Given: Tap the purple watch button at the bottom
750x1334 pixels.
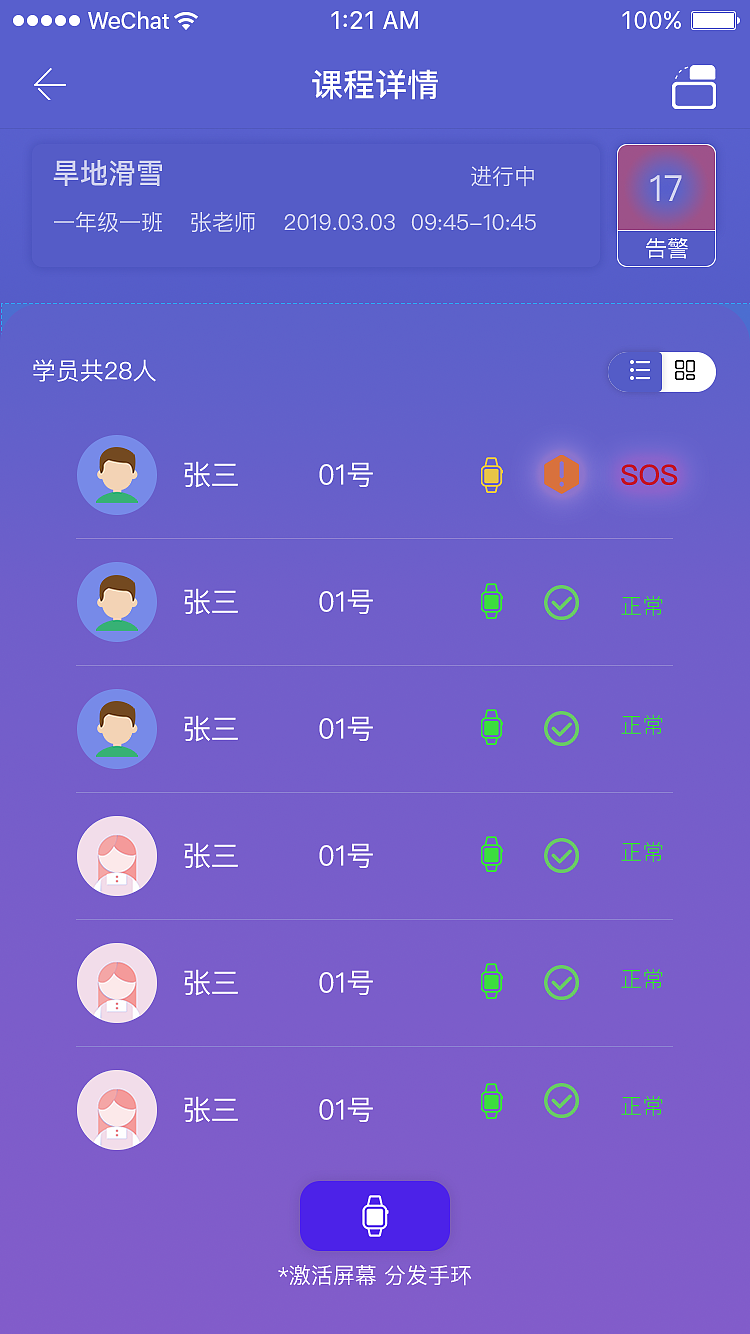Looking at the screenshot, I should point(375,1216).
